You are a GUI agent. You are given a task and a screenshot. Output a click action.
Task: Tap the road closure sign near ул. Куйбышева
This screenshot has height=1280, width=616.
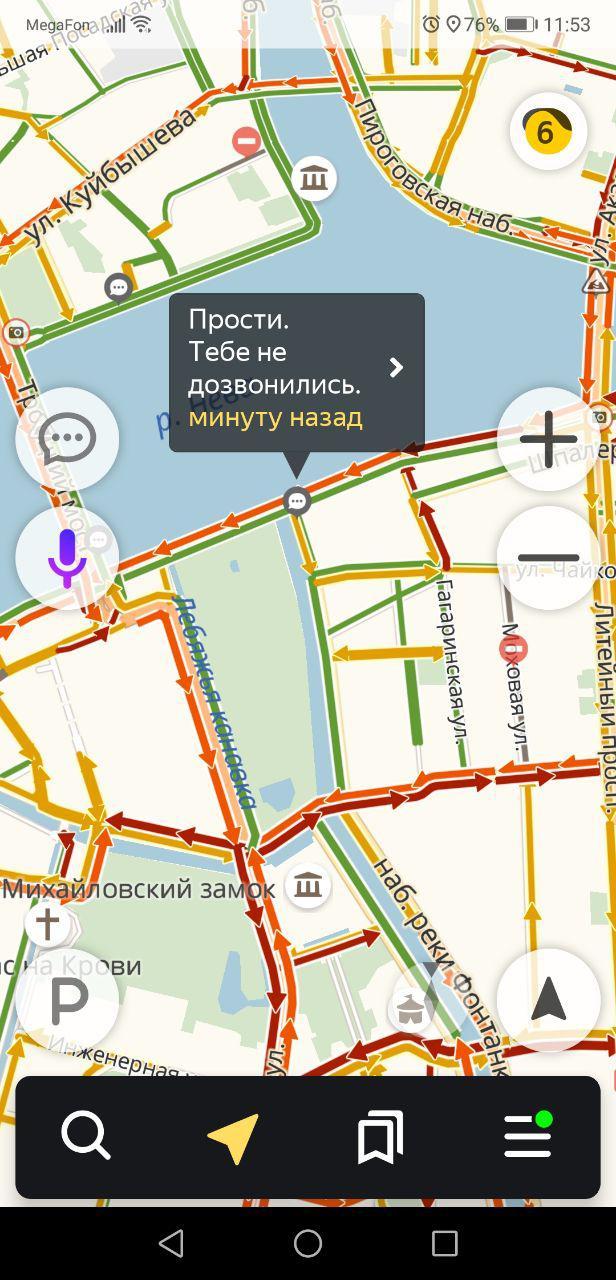pyautogui.click(x=246, y=141)
